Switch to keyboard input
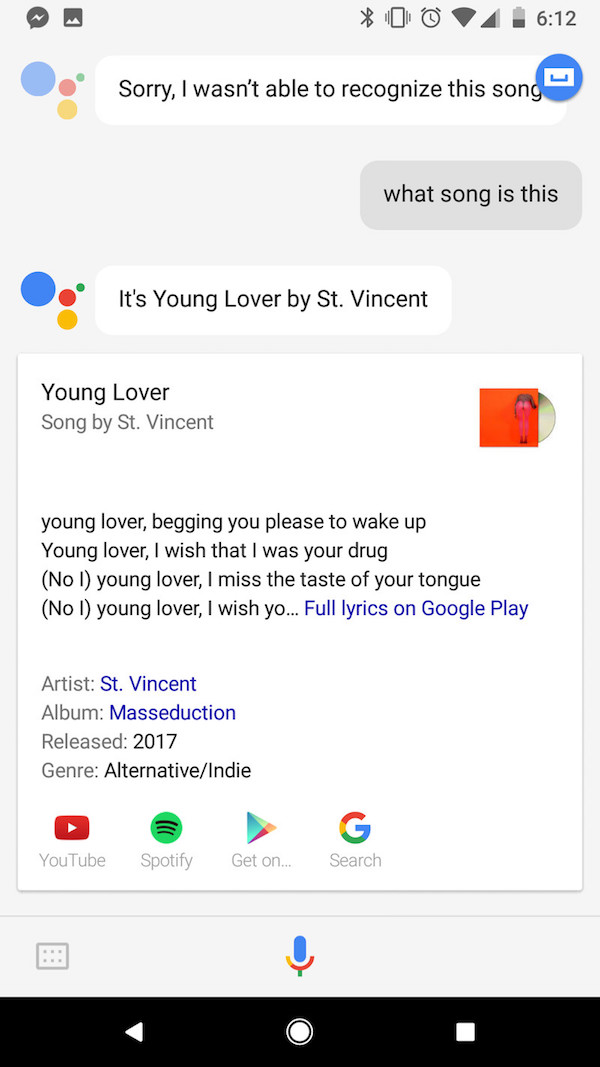Viewport: 600px width, 1067px height. pyautogui.click(x=52, y=956)
